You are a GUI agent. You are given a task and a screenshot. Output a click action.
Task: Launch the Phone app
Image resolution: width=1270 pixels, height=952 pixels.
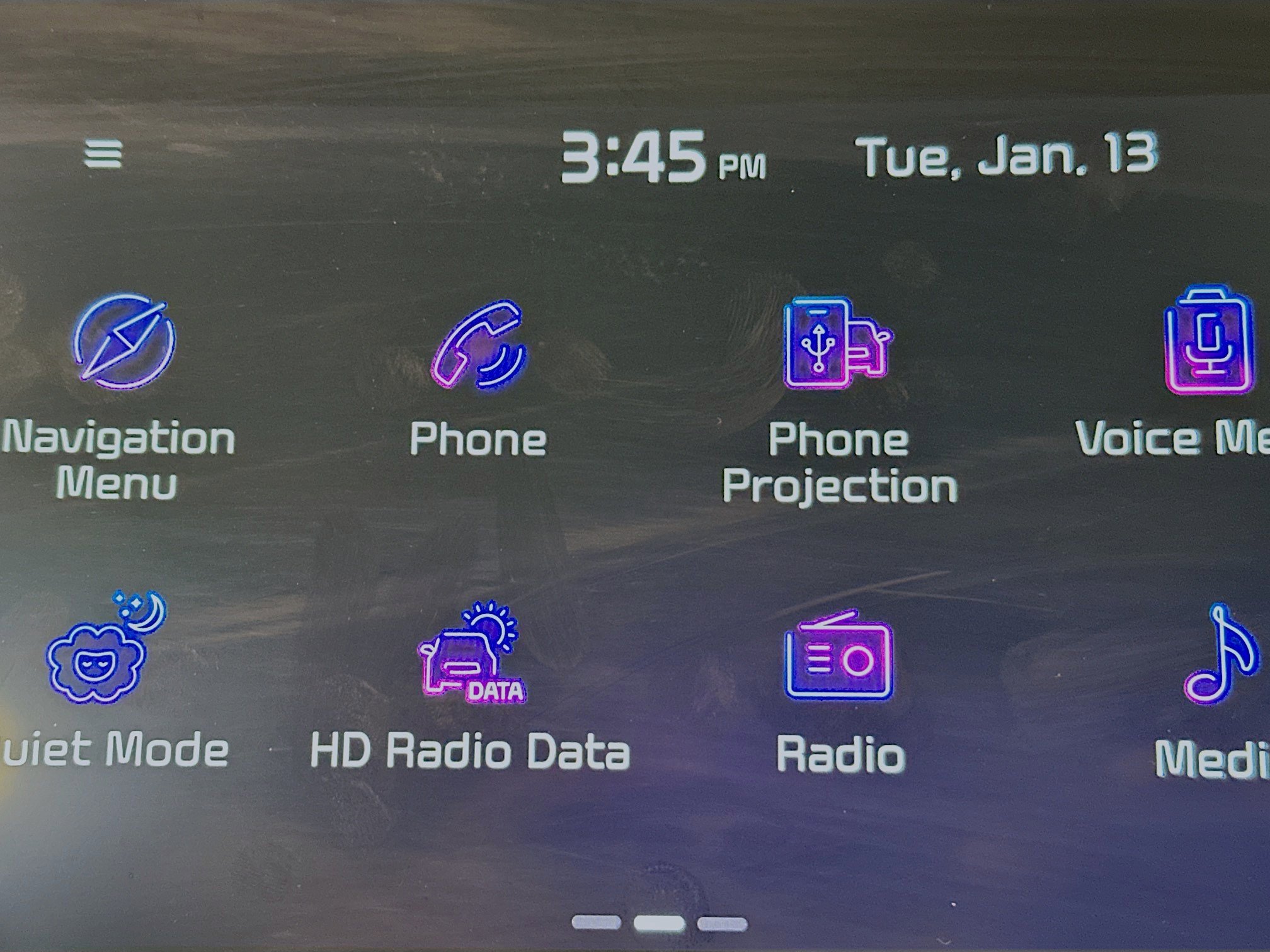(x=478, y=345)
